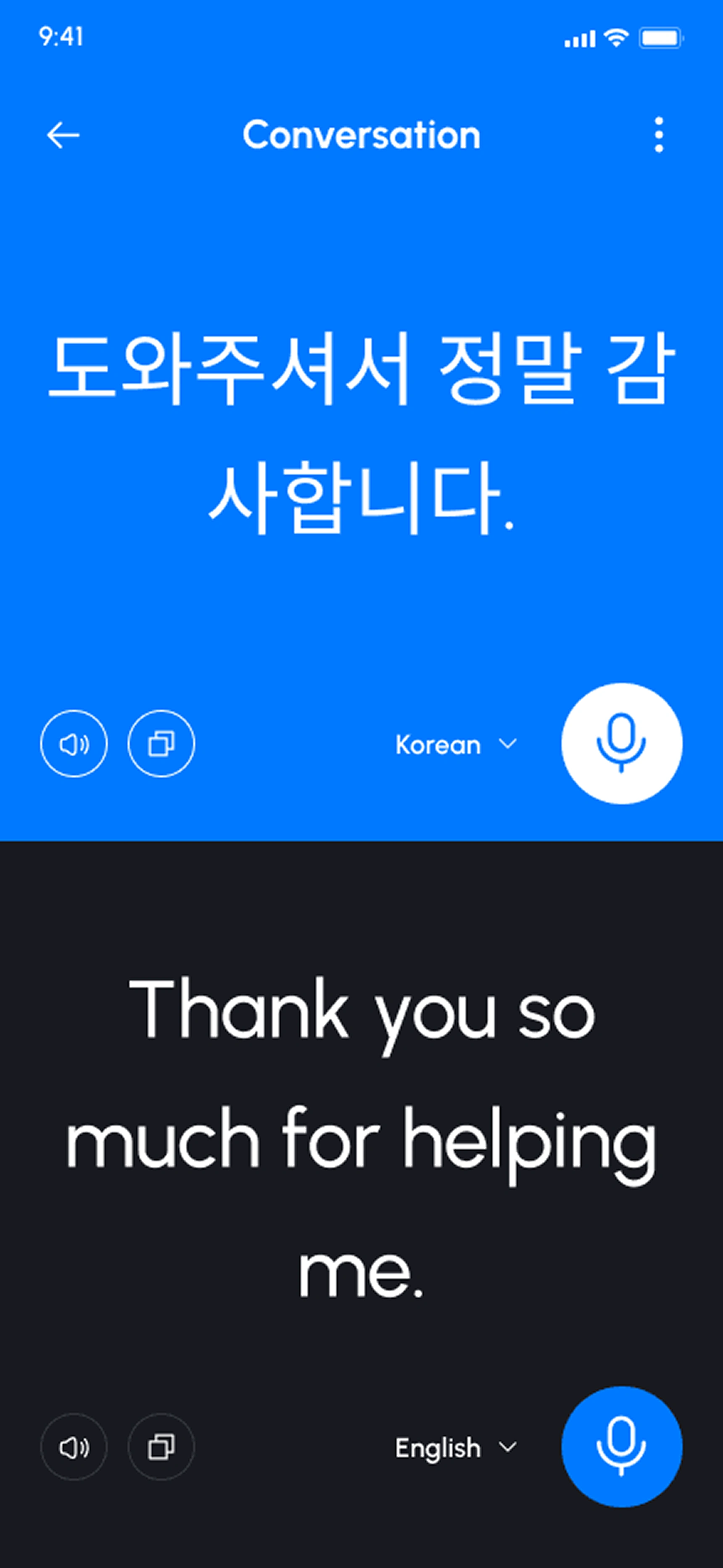Open the Korean language dropdown
723x1568 pixels.
coord(455,744)
